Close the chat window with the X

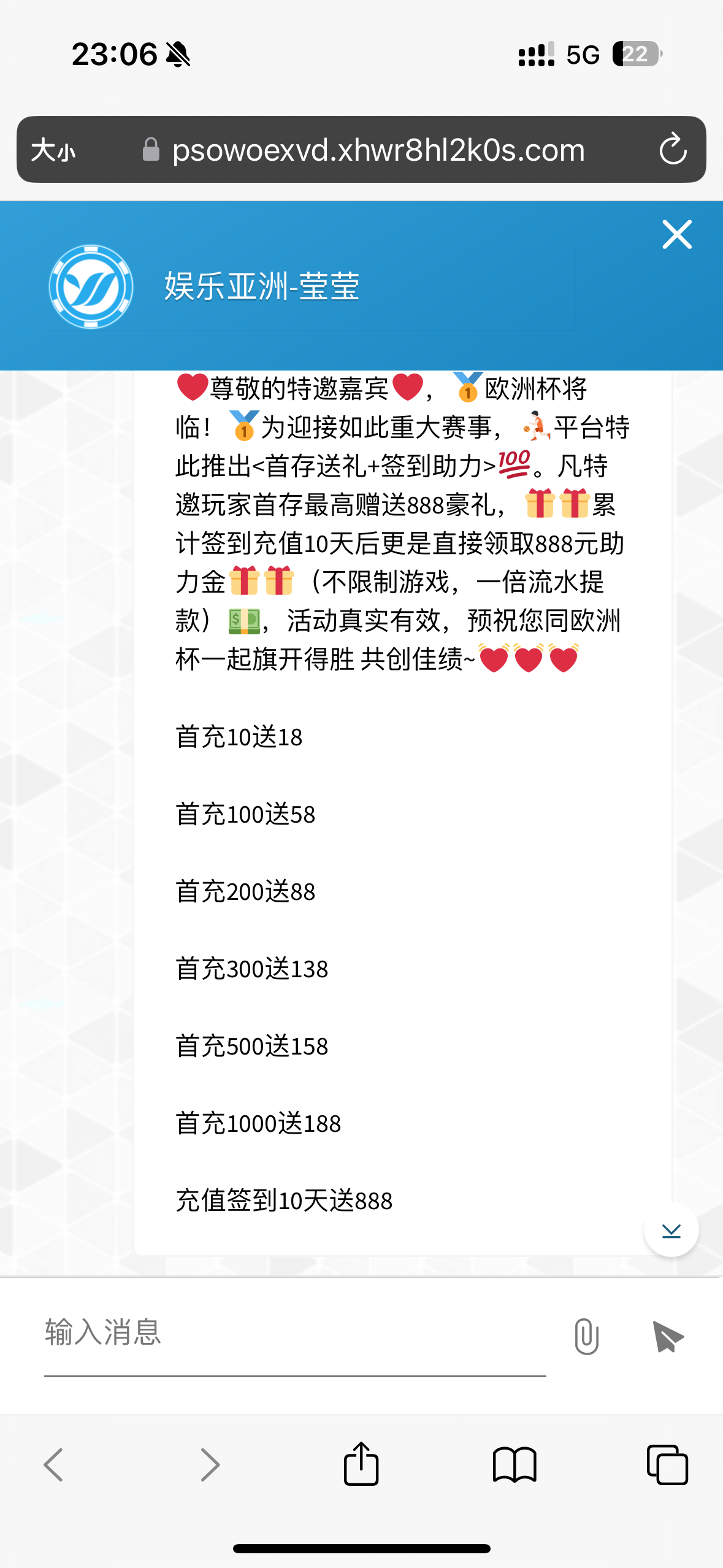click(676, 234)
